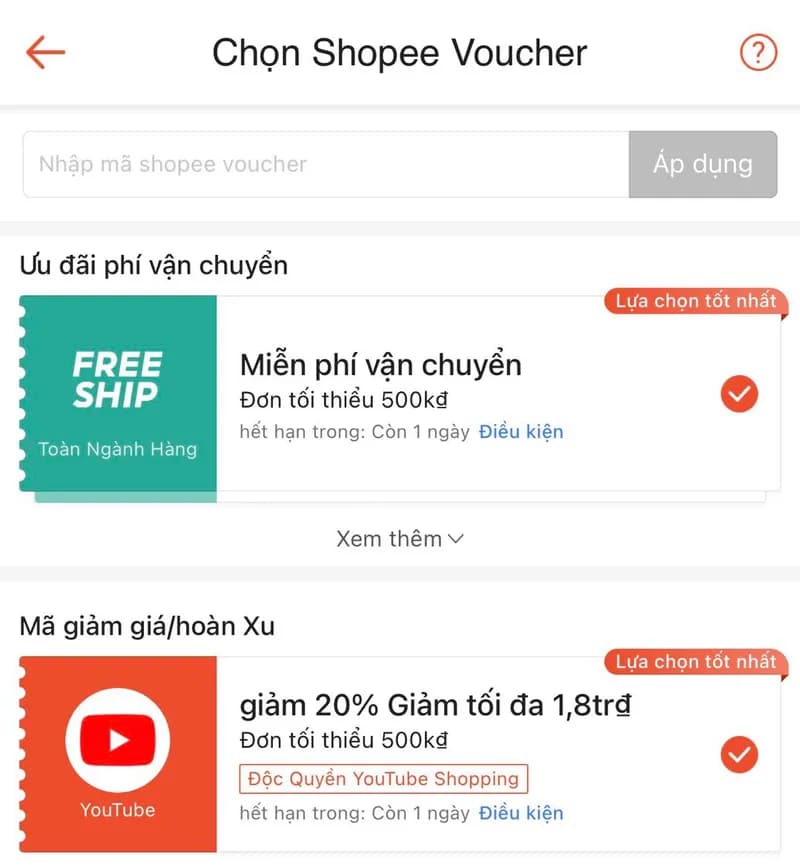Select the FREE SHIP voucher badge
This screenshot has width=800, height=868.
(x=117, y=378)
